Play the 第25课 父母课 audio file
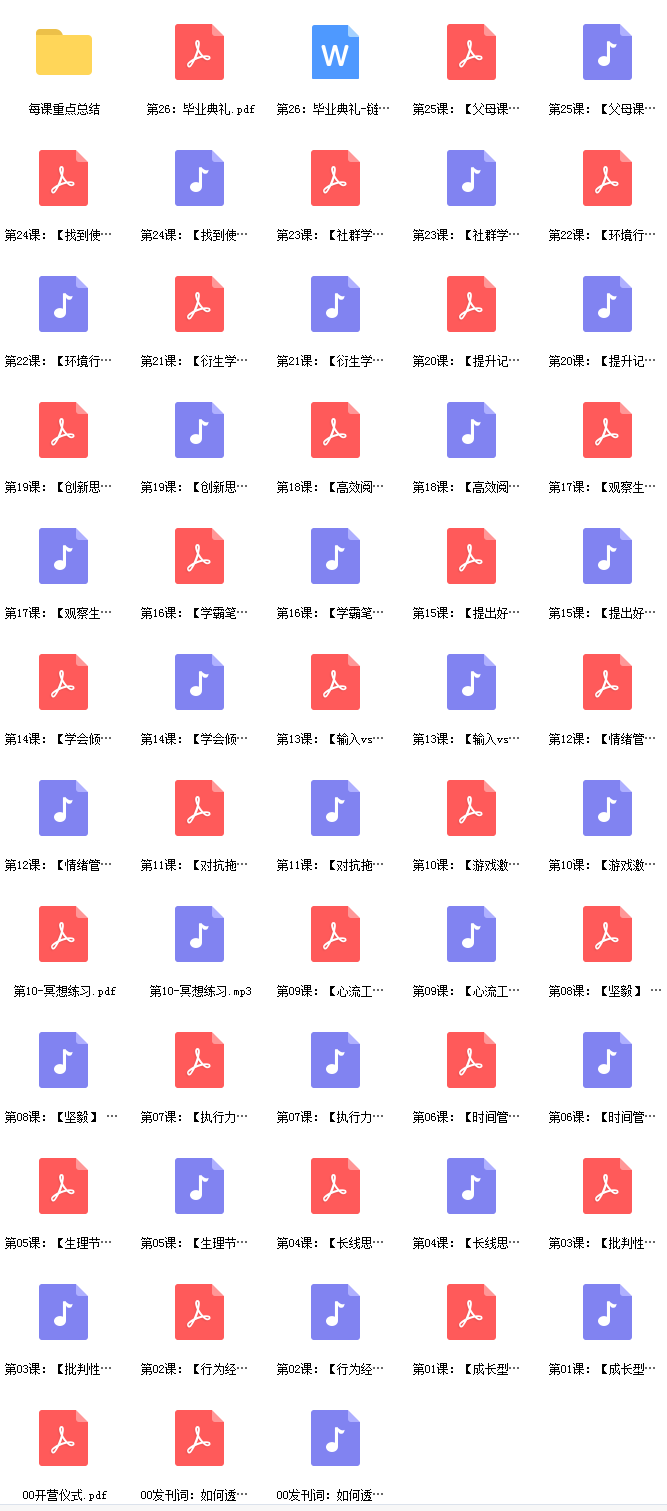The image size is (667, 1511). (607, 53)
